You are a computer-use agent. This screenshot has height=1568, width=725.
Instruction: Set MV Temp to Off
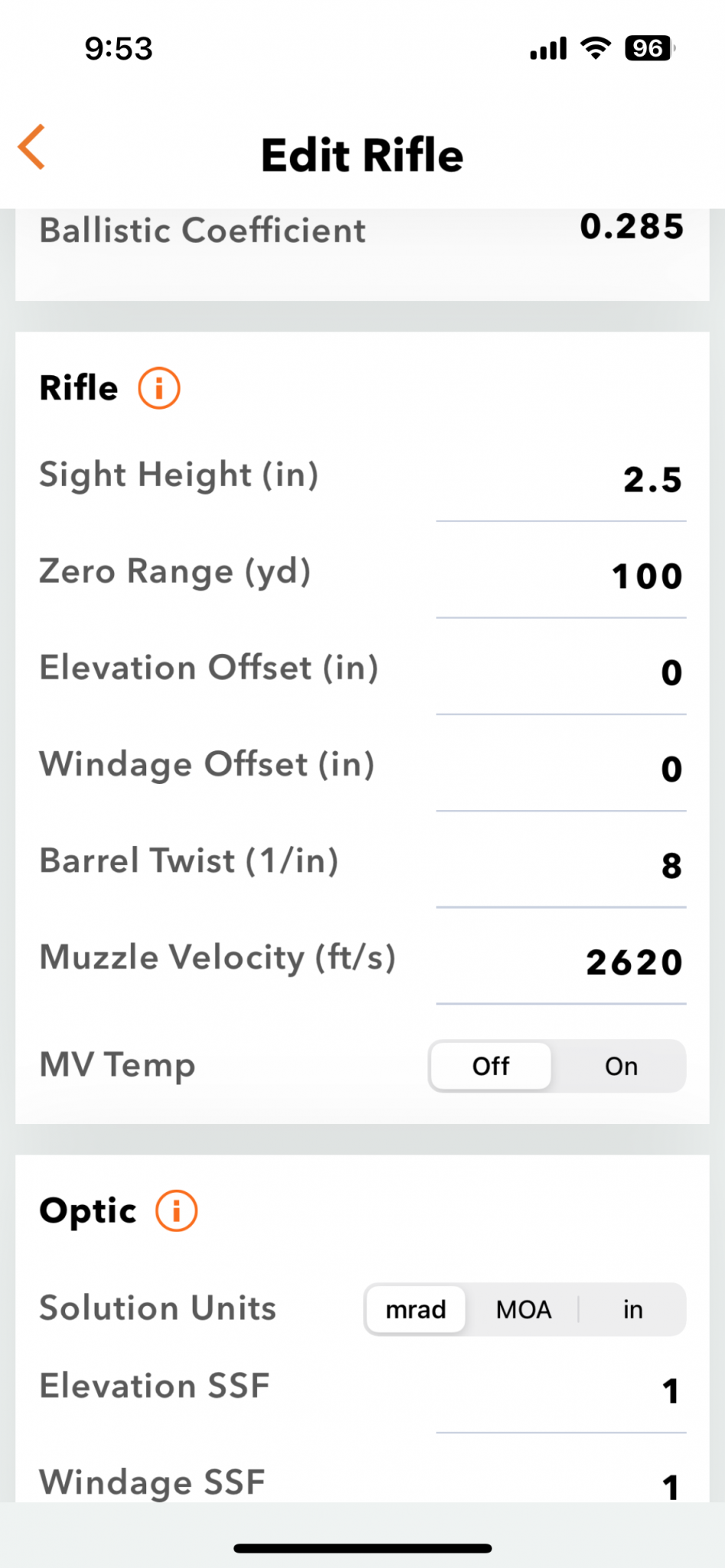tap(491, 1066)
